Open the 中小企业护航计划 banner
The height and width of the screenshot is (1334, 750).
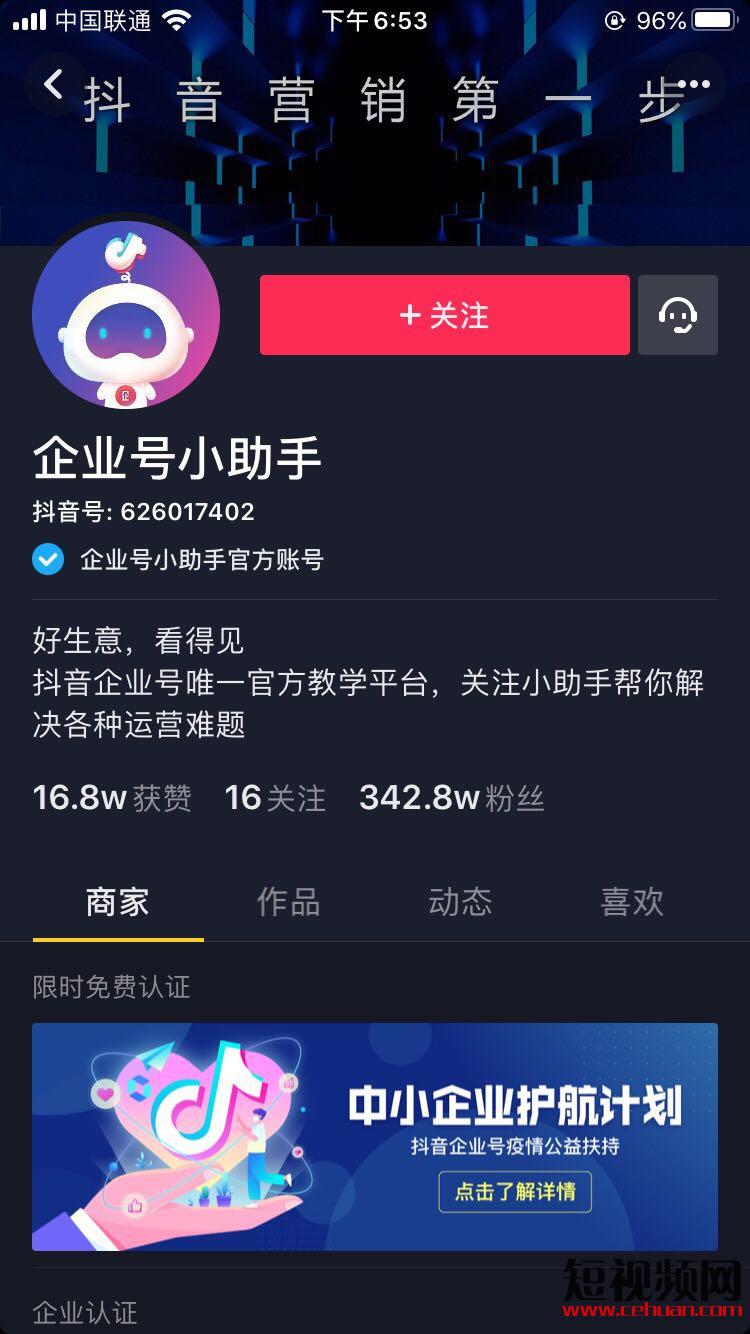click(375, 1136)
